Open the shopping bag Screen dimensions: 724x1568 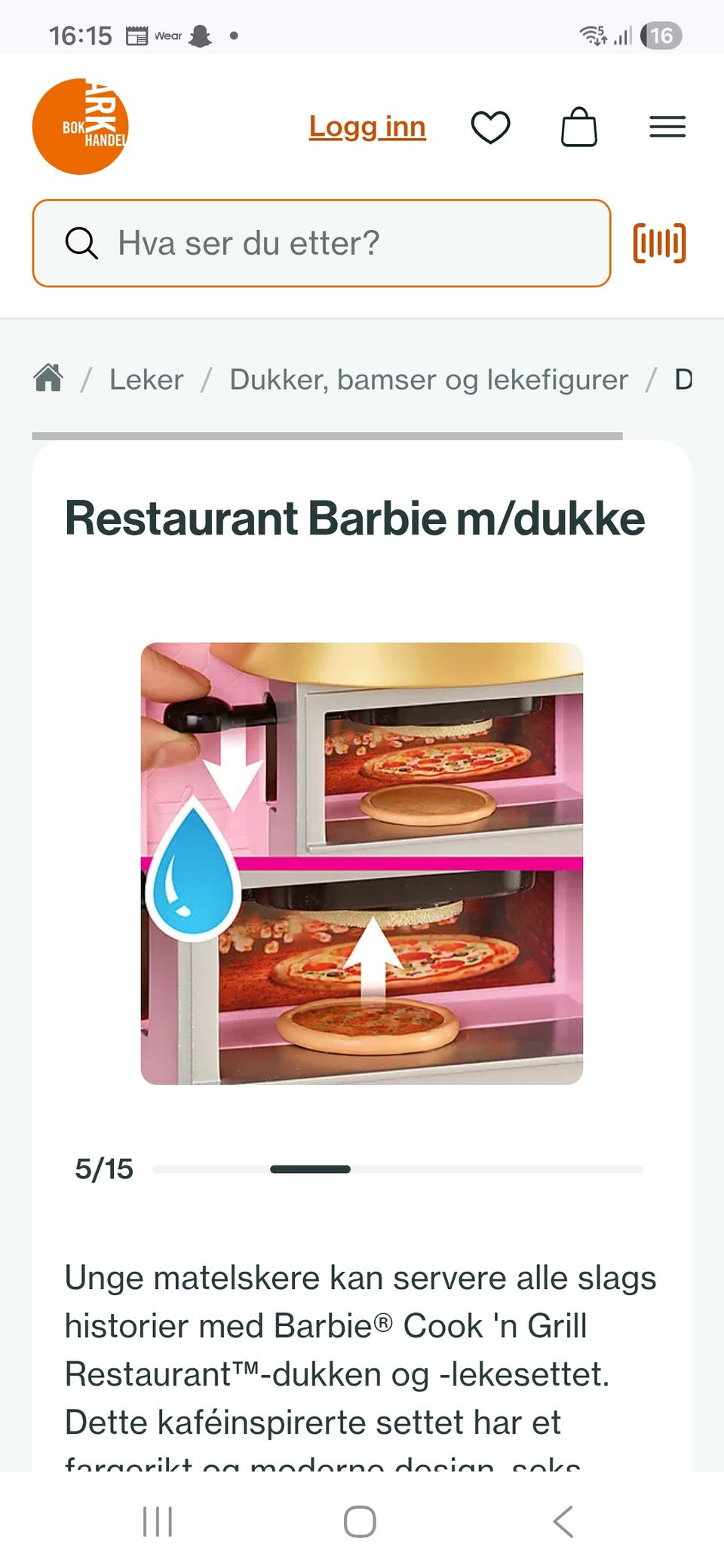[579, 127]
